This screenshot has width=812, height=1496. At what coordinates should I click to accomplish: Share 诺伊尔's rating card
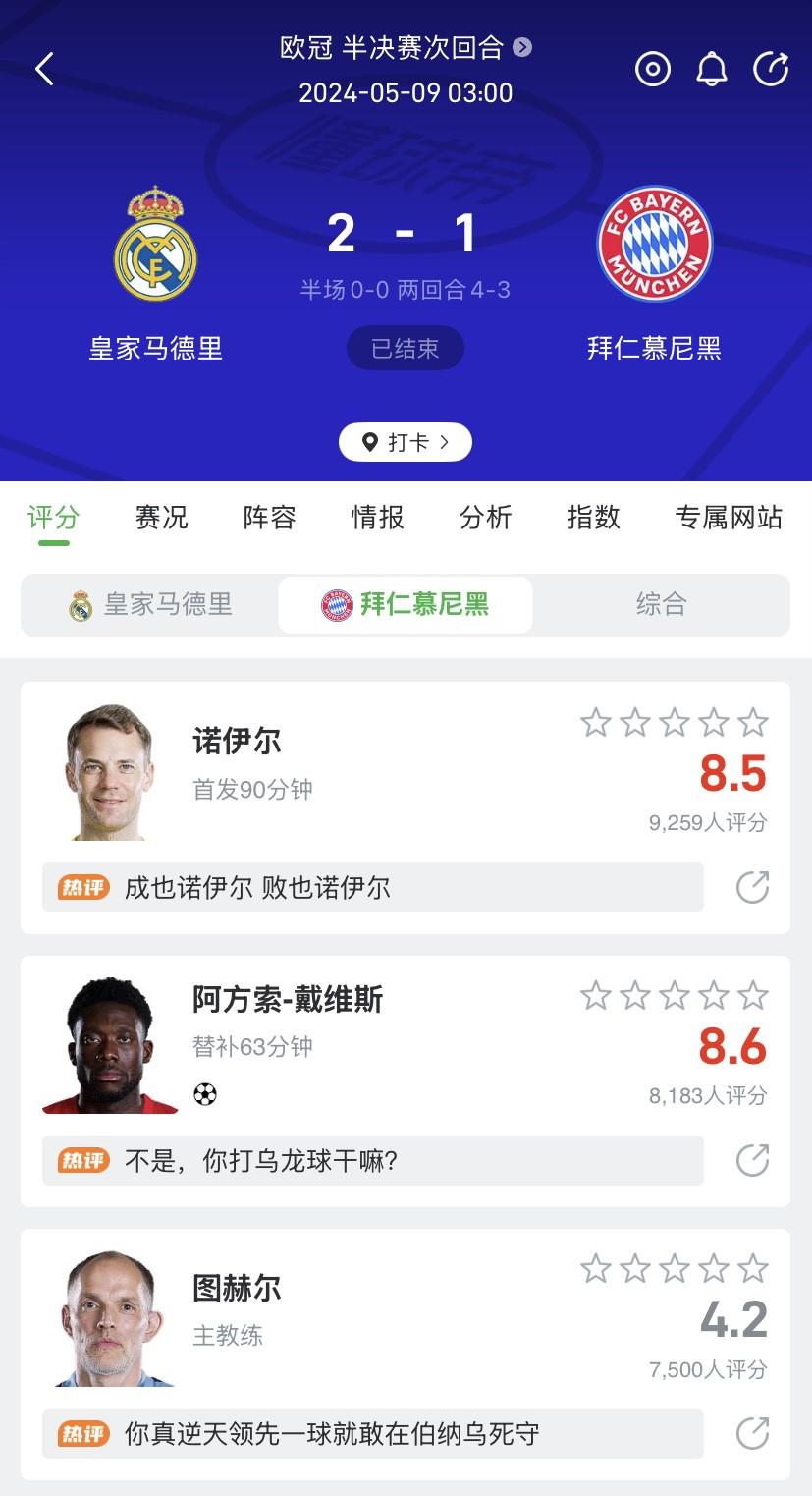(753, 887)
